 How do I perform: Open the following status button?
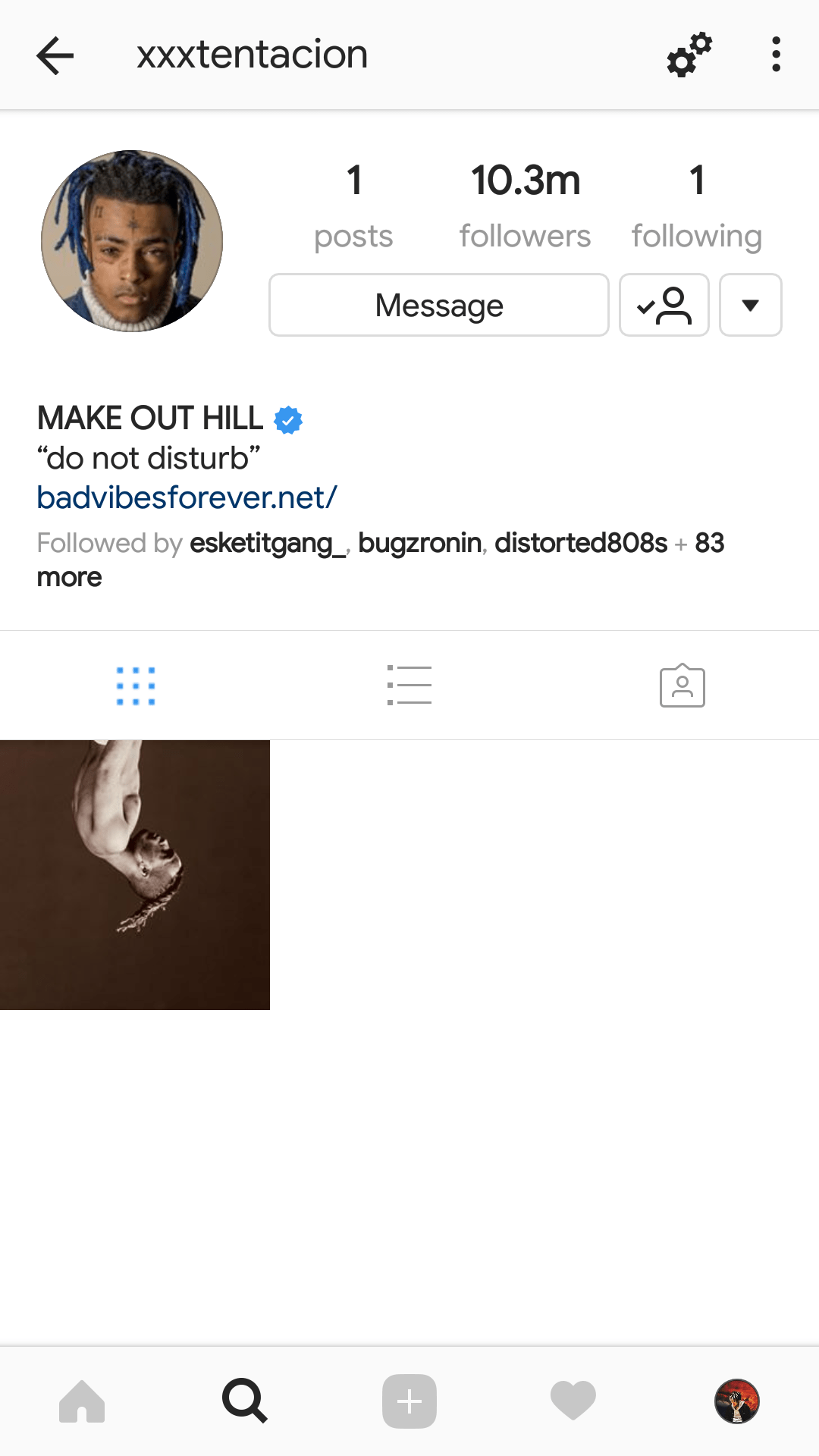point(664,305)
